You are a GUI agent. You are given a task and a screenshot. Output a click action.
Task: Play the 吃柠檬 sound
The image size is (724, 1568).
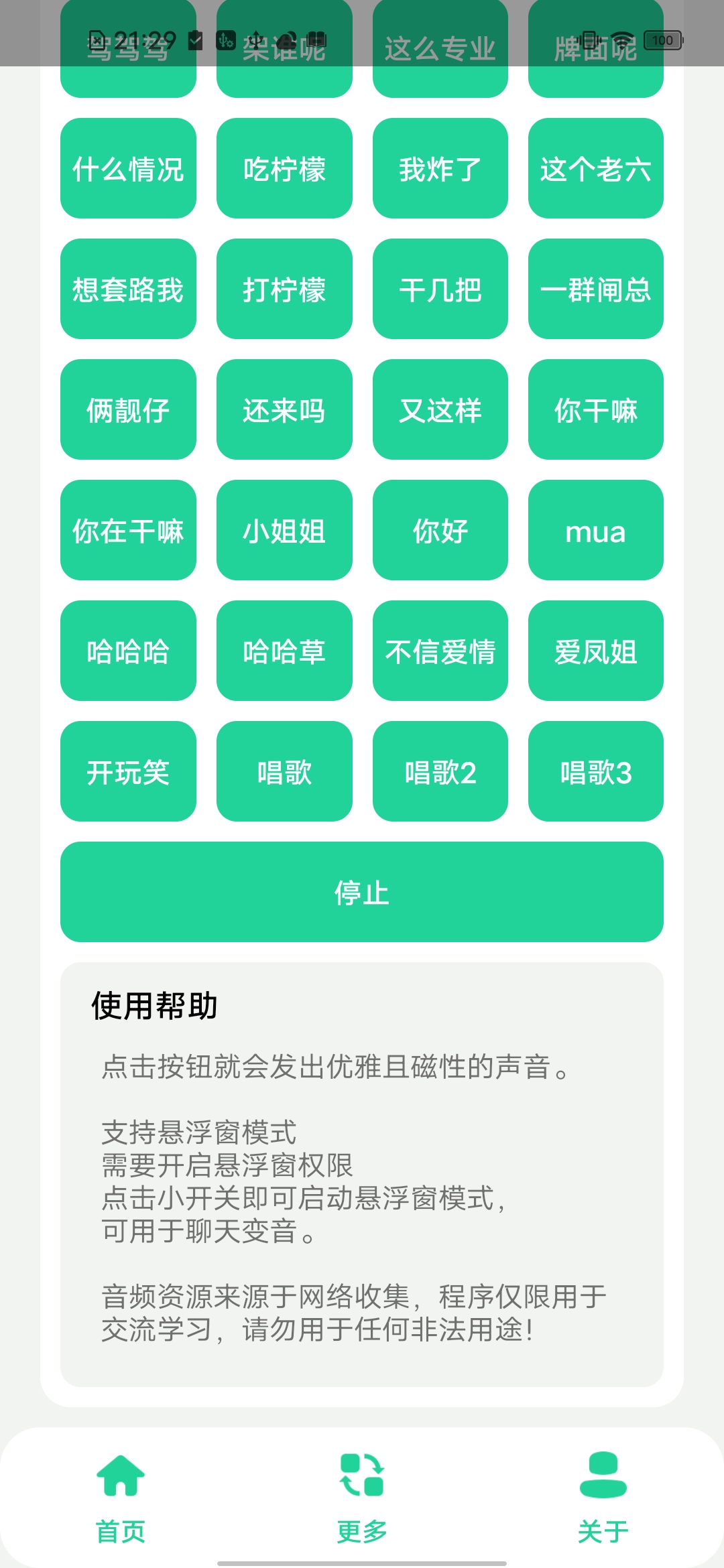click(x=284, y=170)
